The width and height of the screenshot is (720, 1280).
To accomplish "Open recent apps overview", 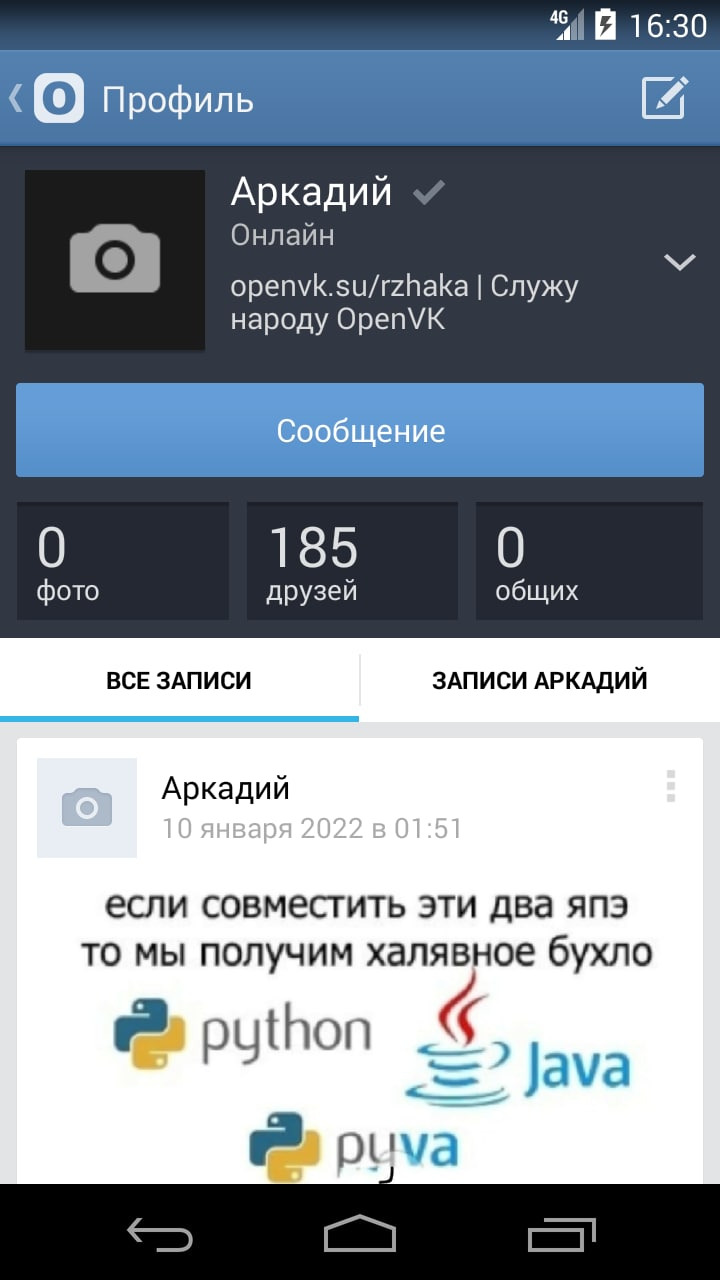I will [561, 1233].
